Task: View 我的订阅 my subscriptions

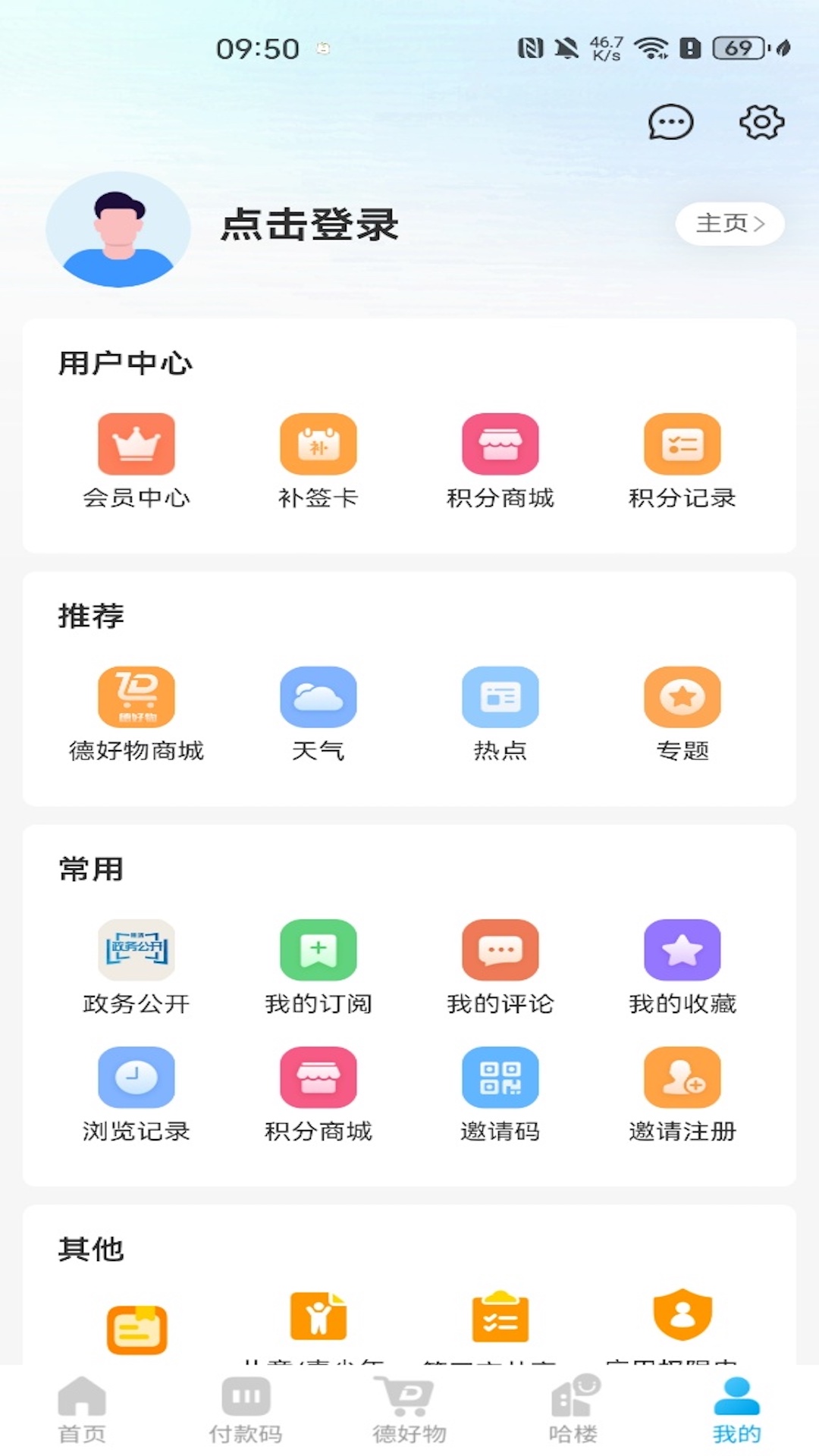Action: (x=318, y=949)
